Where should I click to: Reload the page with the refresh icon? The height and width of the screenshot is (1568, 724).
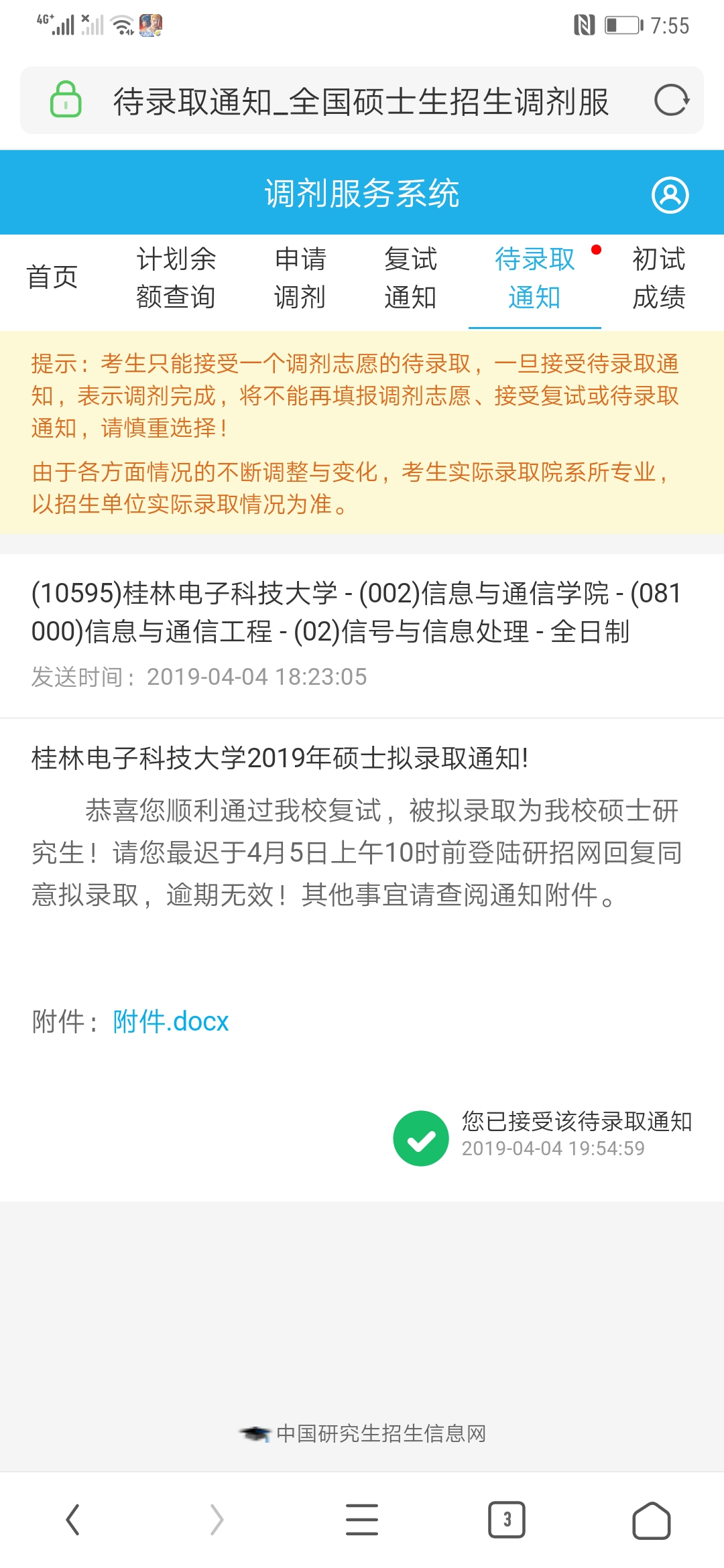[672, 101]
